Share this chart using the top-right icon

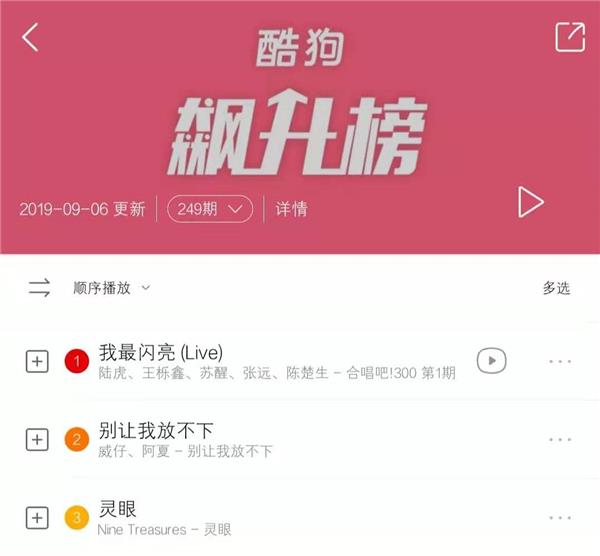(x=569, y=37)
